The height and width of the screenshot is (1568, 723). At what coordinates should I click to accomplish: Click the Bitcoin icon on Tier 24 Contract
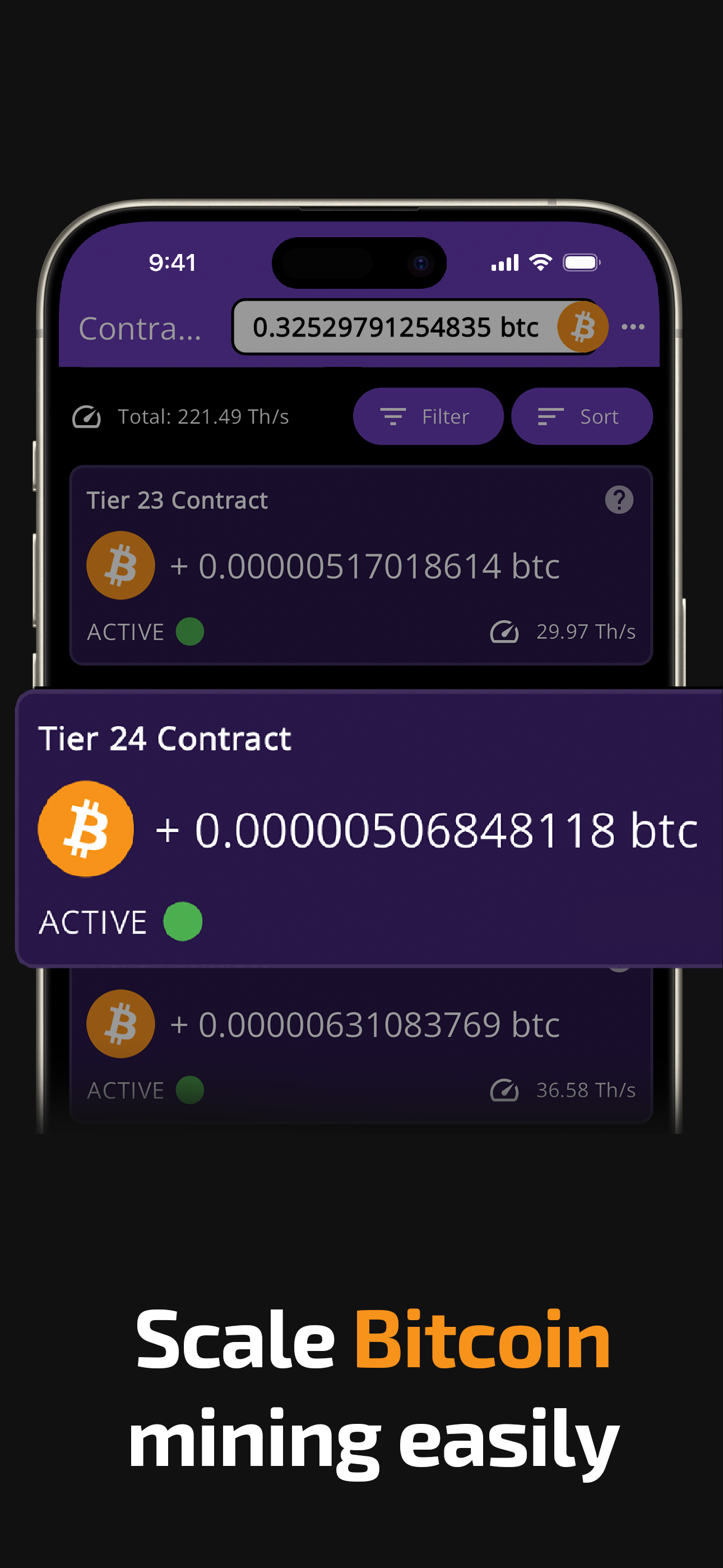pos(85,828)
